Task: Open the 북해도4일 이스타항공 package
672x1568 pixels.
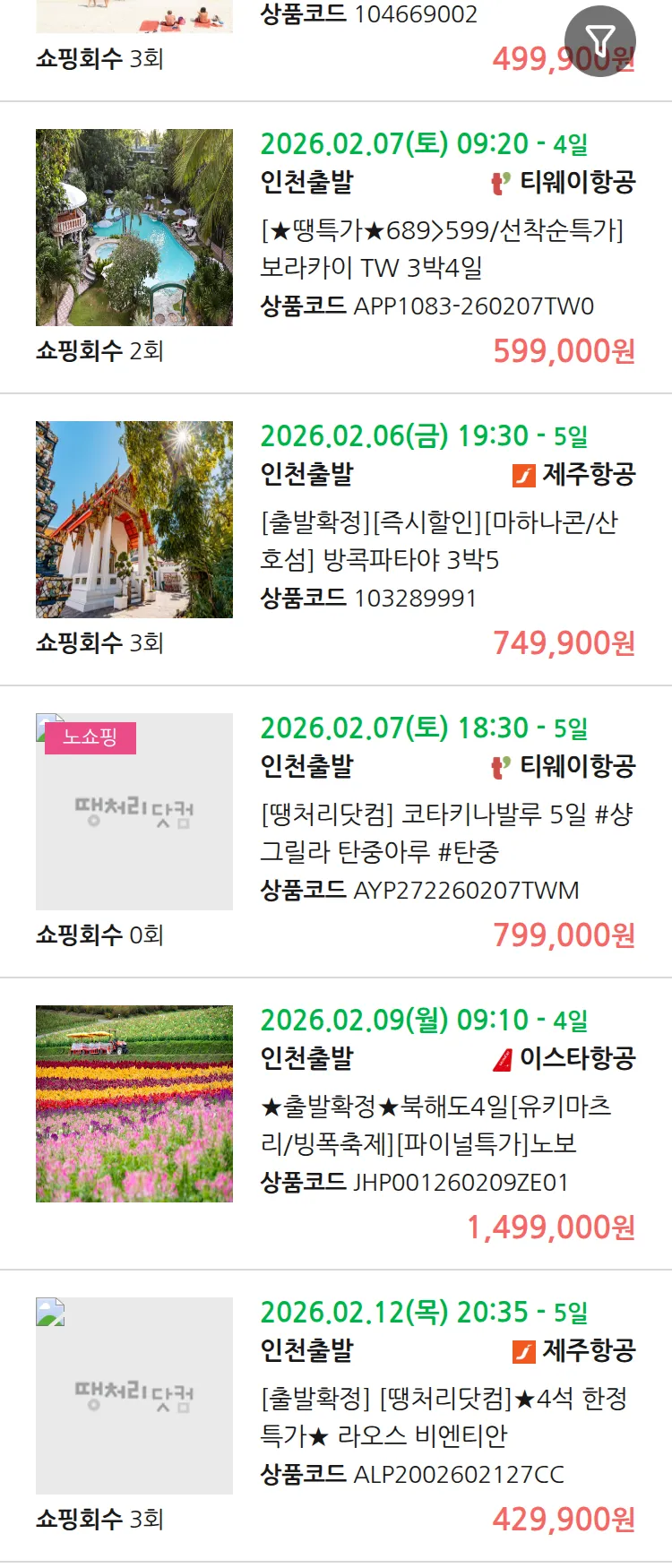Action: pos(435,1125)
